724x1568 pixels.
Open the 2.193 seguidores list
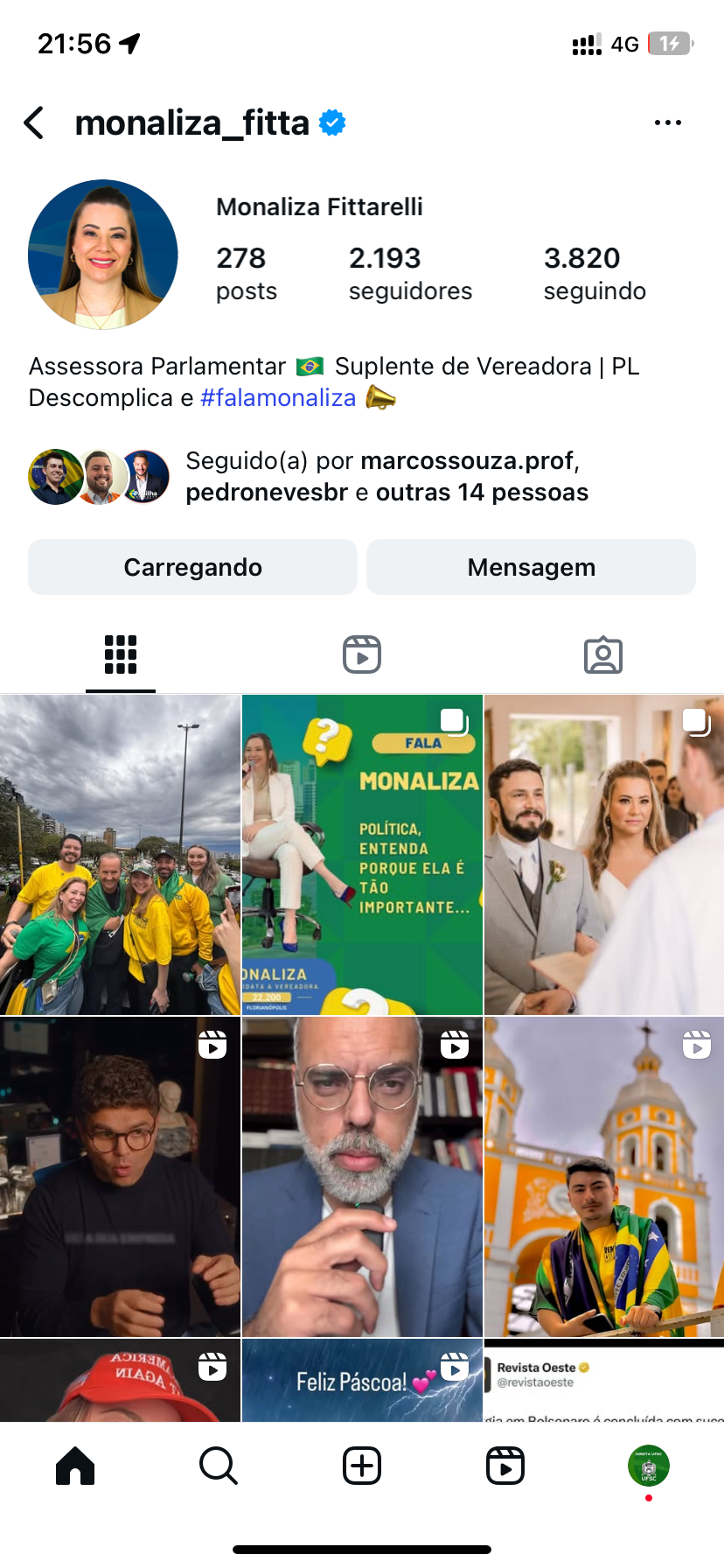(409, 273)
